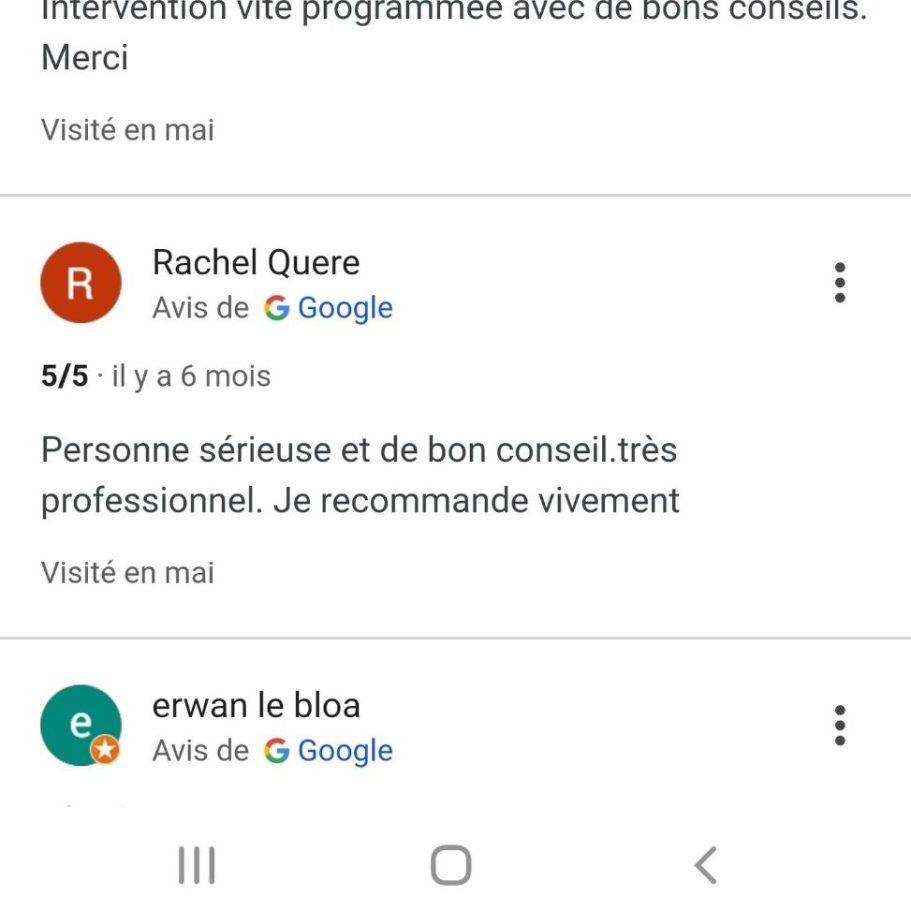
Task: Go back with the system back button
Action: coord(706,865)
